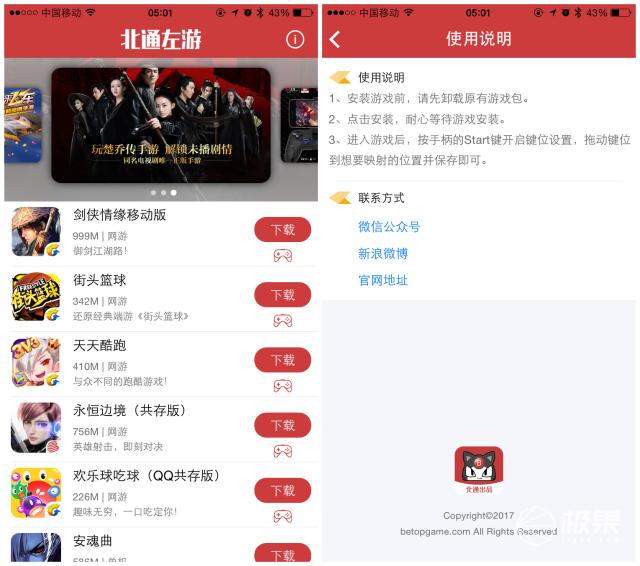The height and width of the screenshot is (566, 640).
Task: Download 欢乐球吃球（QQ共存版）
Action: (x=282, y=490)
